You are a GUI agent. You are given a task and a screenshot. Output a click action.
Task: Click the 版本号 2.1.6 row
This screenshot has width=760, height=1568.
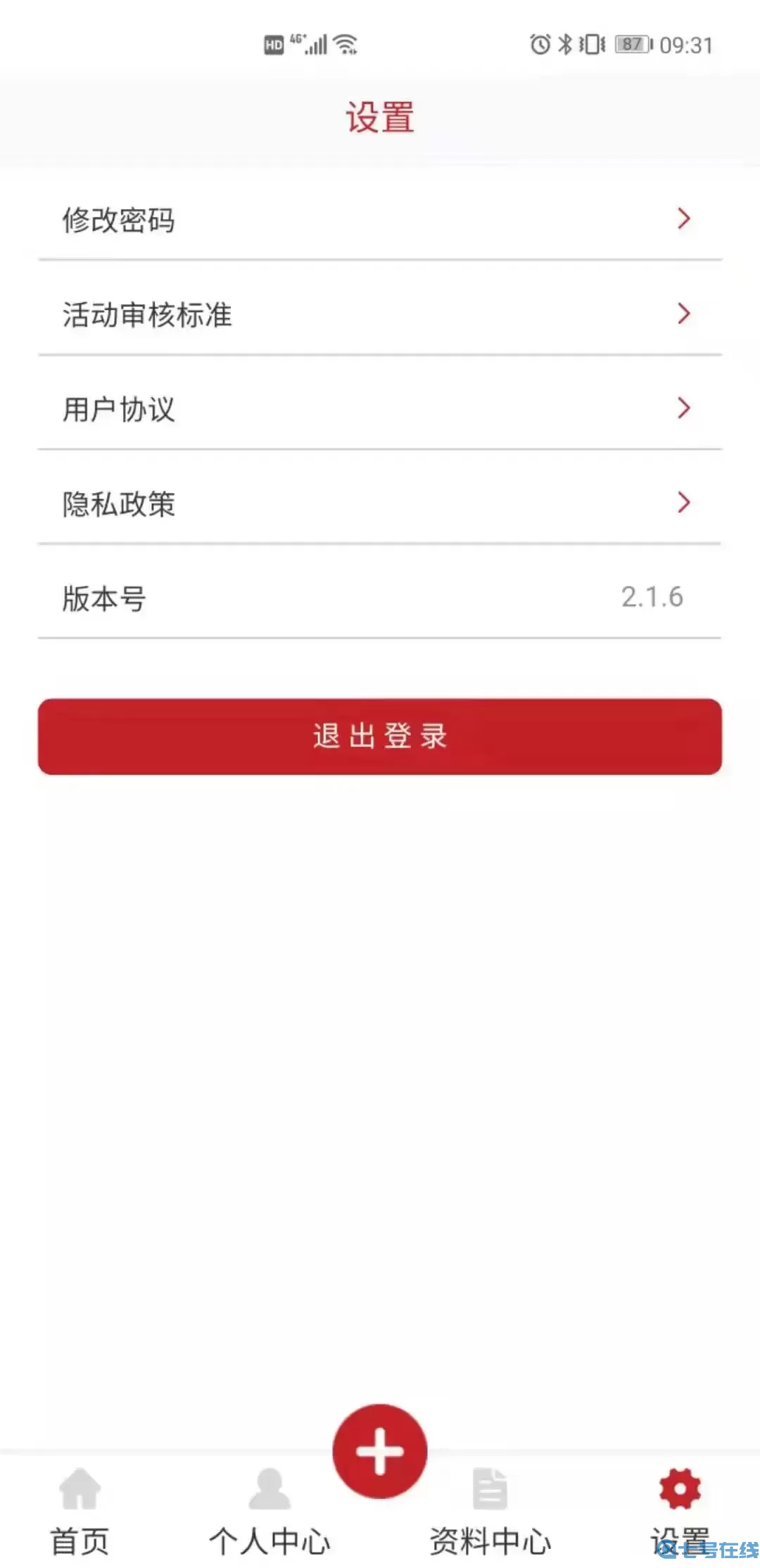pos(380,597)
